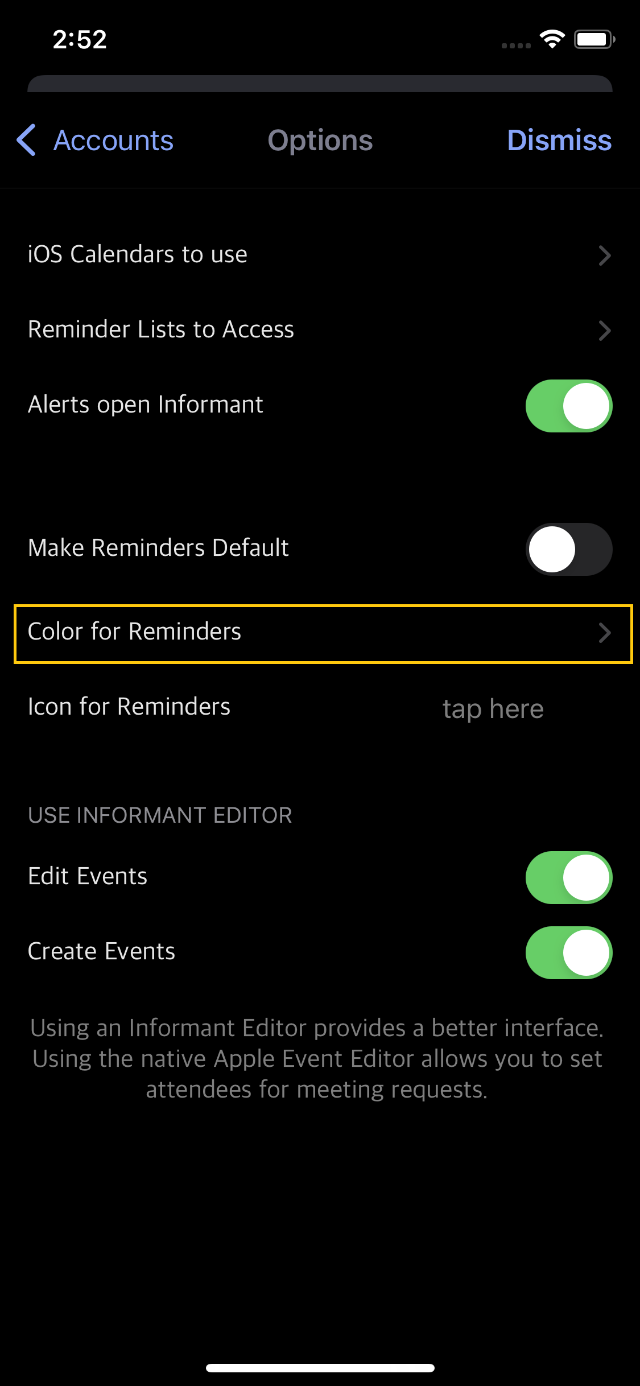Enable Make Reminders Default

pyautogui.click(x=569, y=549)
